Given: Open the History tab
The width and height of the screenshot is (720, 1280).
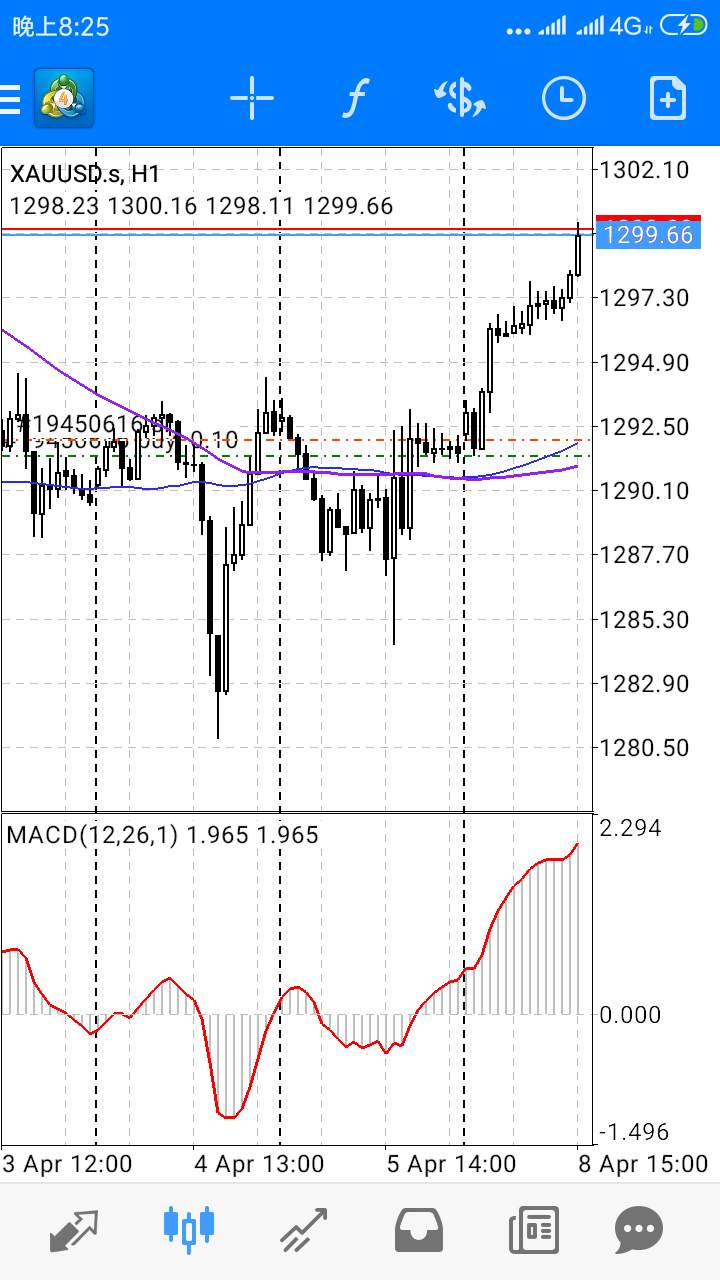Looking at the screenshot, I should (x=419, y=1231).
